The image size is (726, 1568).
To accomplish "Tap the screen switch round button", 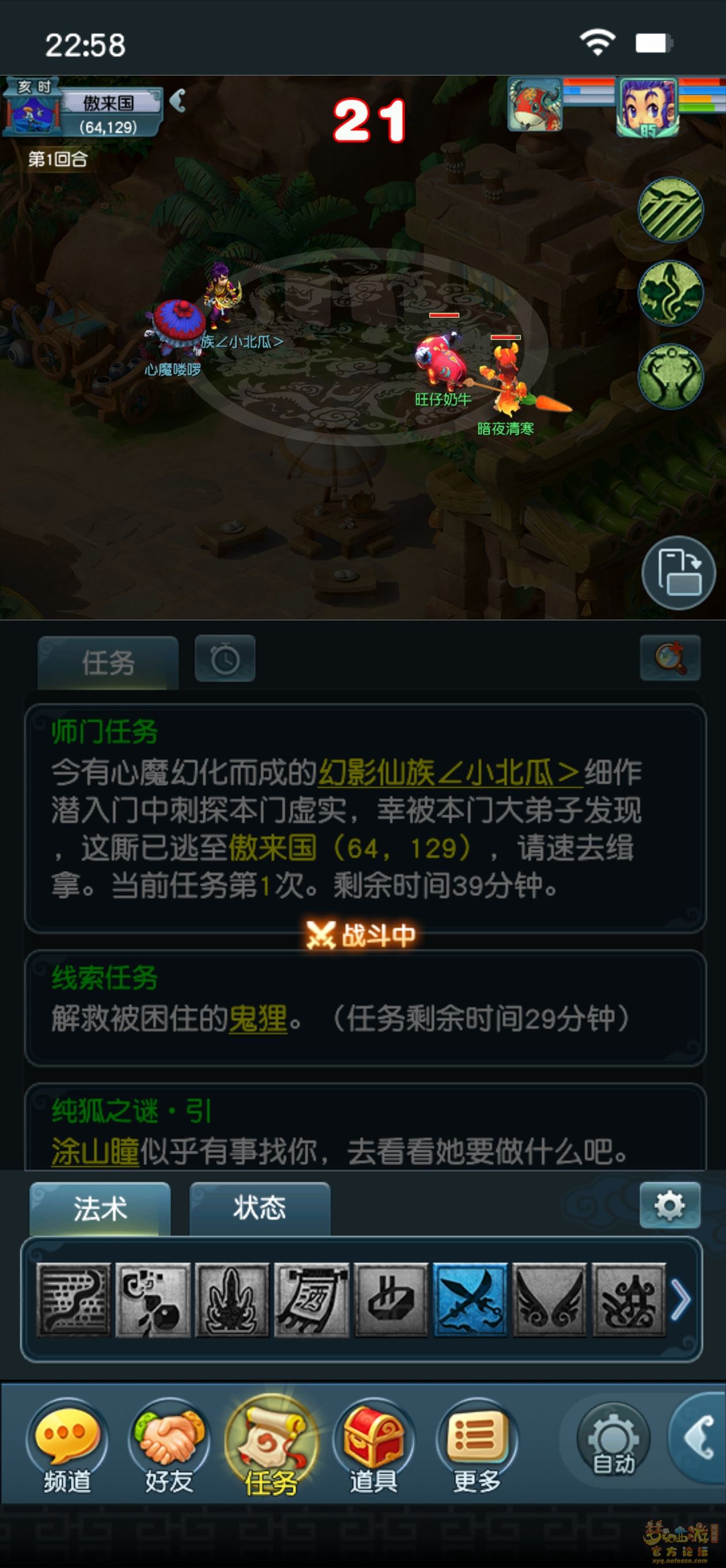I will coord(678,573).
